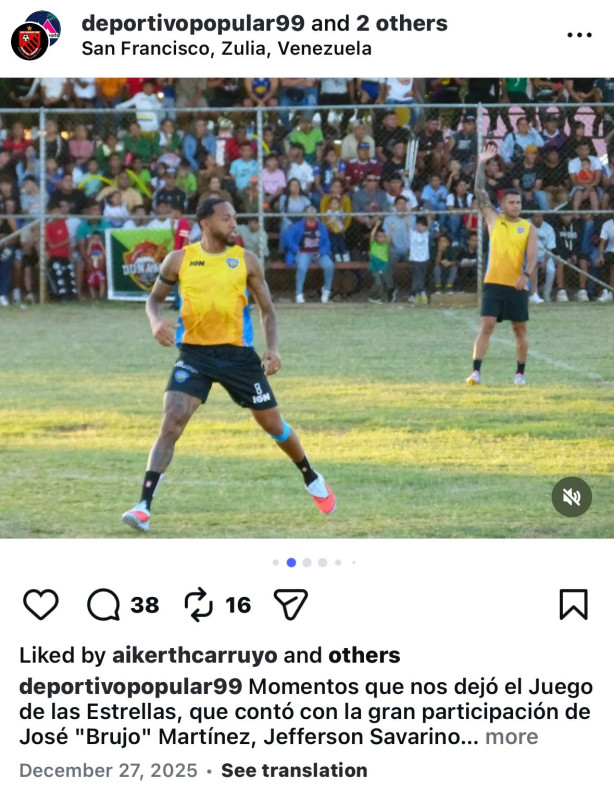Like this post with the heart
The image size is (614, 792).
pos(41,604)
